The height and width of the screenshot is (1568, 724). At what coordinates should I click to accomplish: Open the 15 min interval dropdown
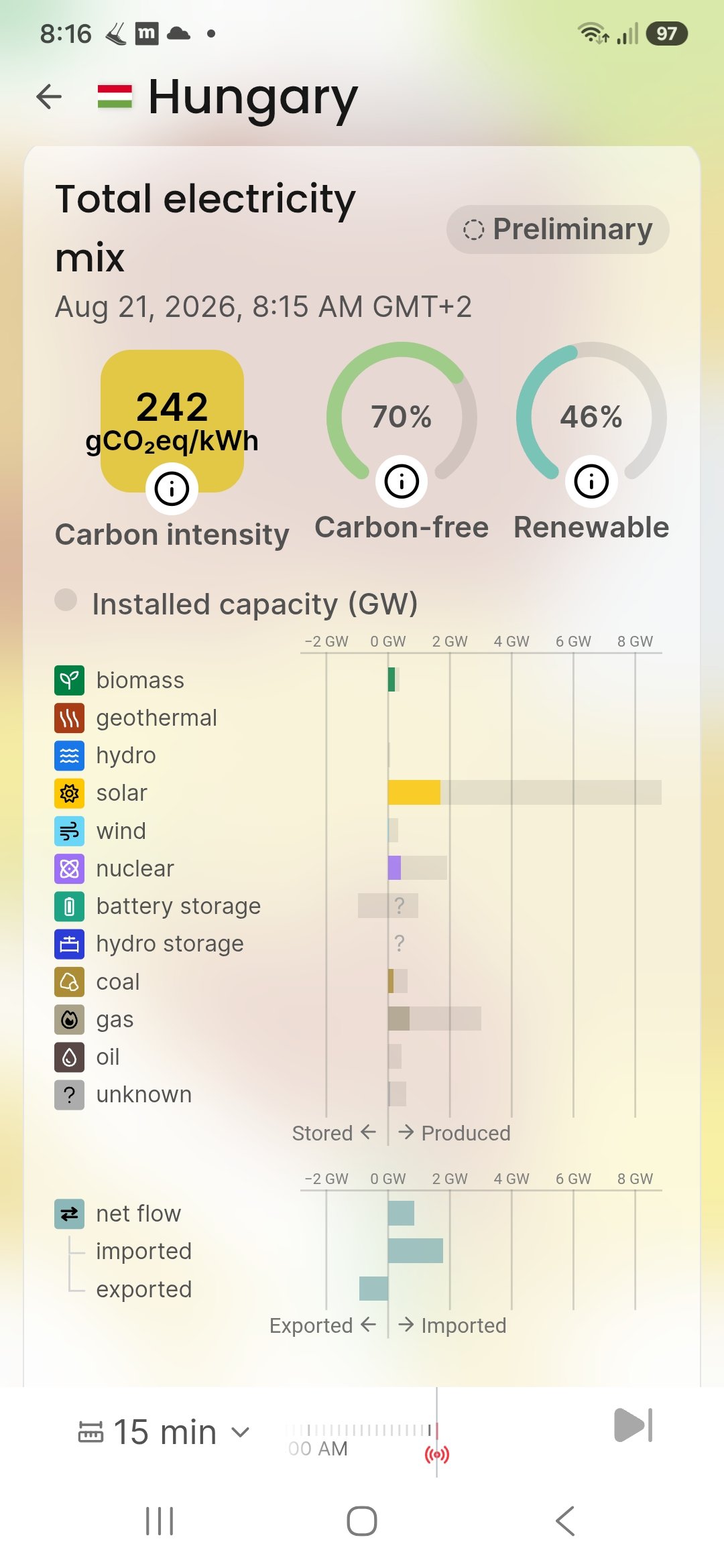(164, 1433)
